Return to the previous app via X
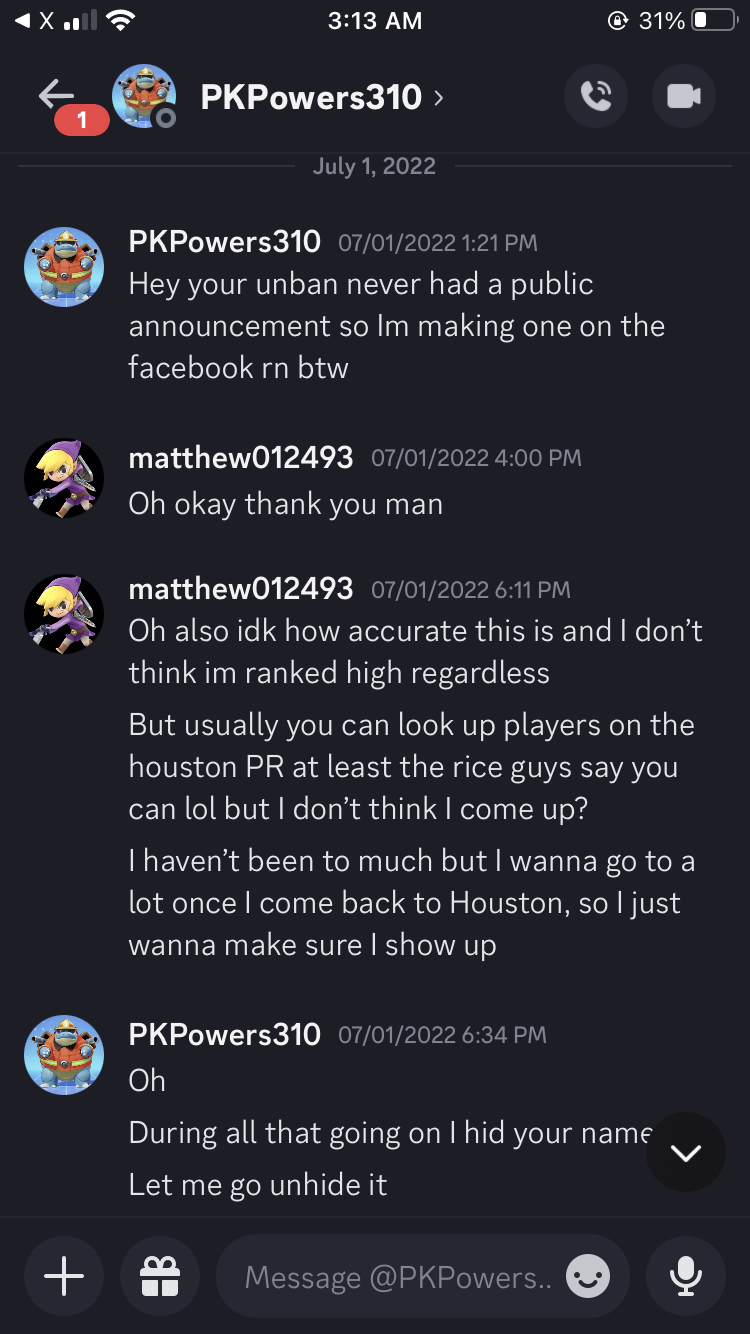 pos(33,20)
